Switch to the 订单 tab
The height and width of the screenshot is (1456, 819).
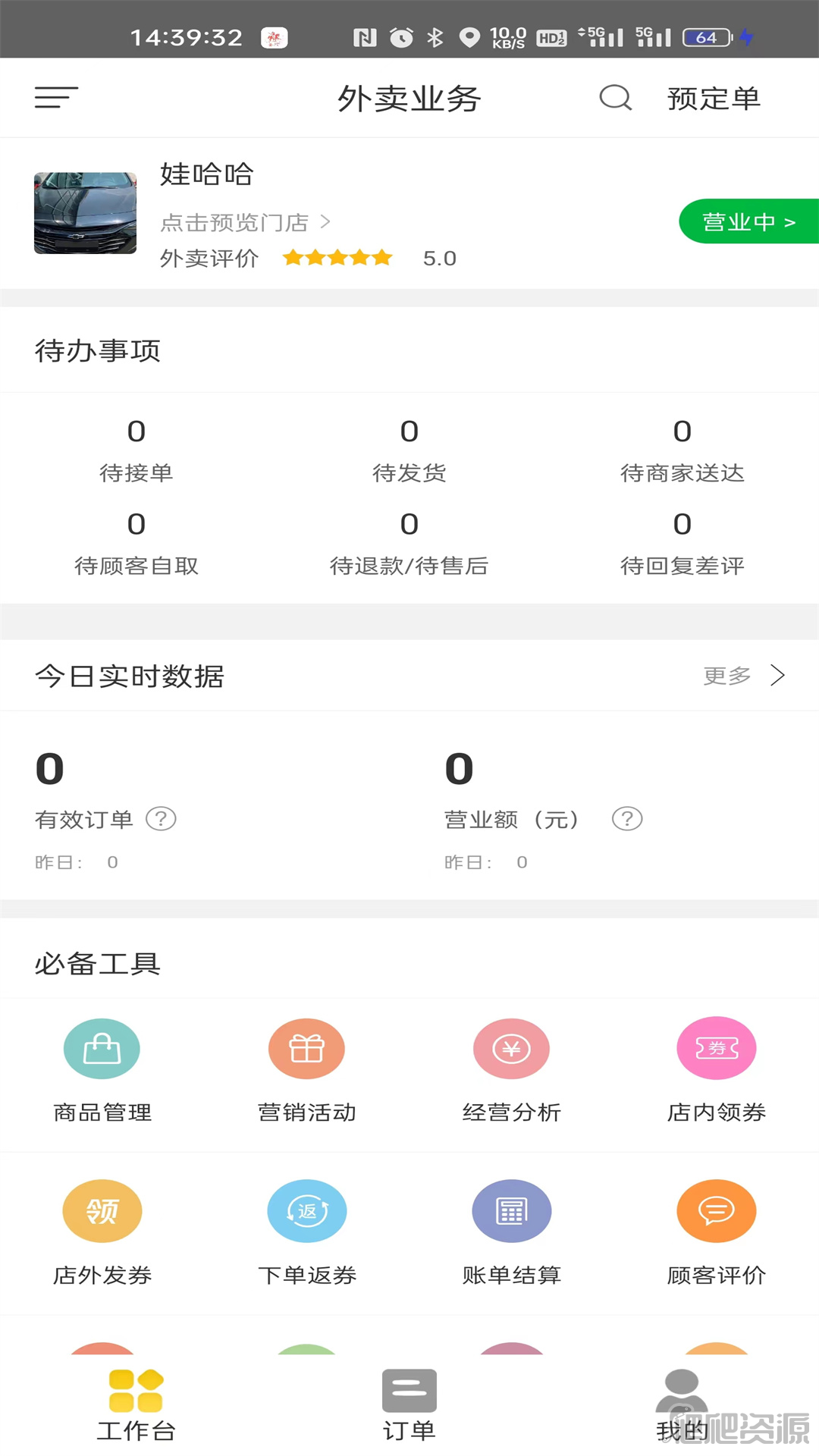click(409, 1405)
